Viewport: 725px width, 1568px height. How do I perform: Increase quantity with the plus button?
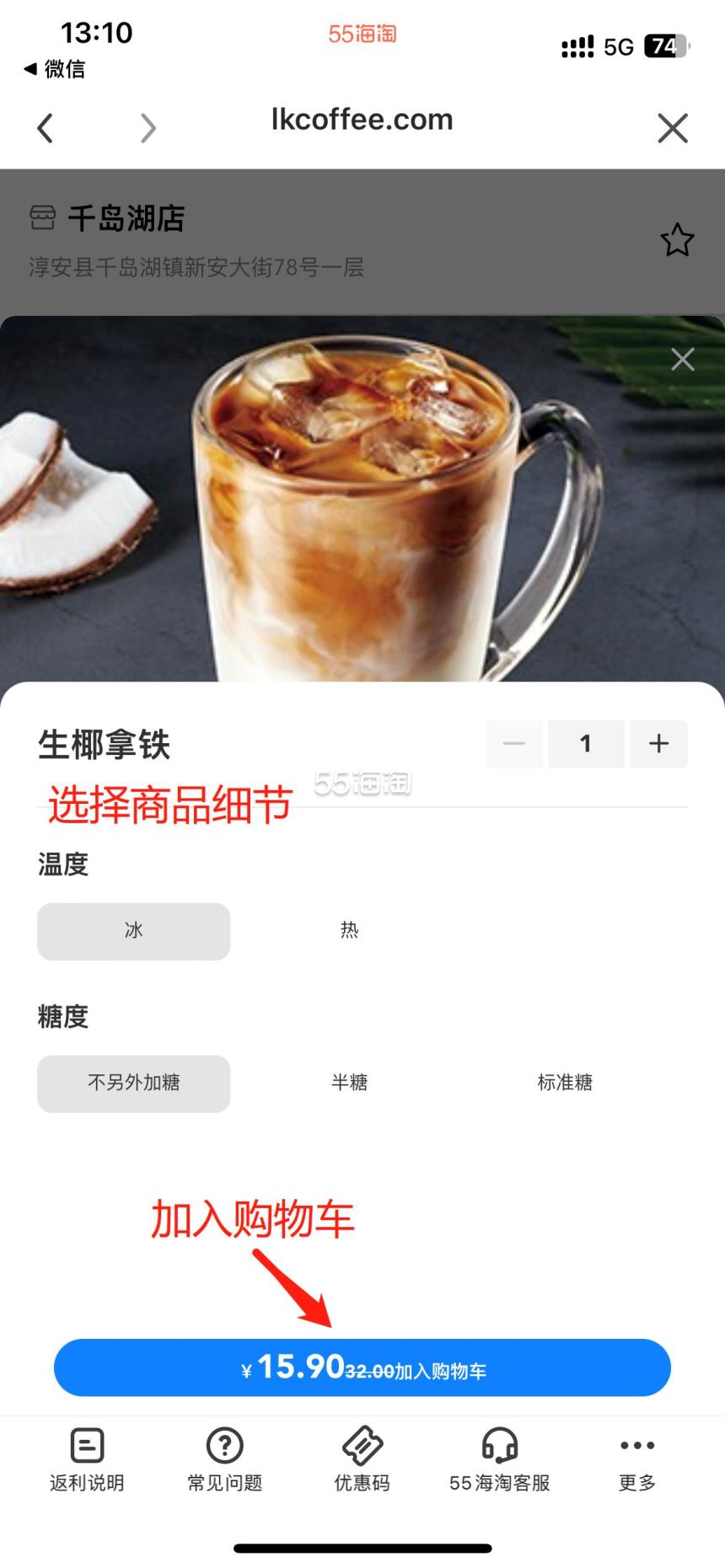(x=658, y=744)
